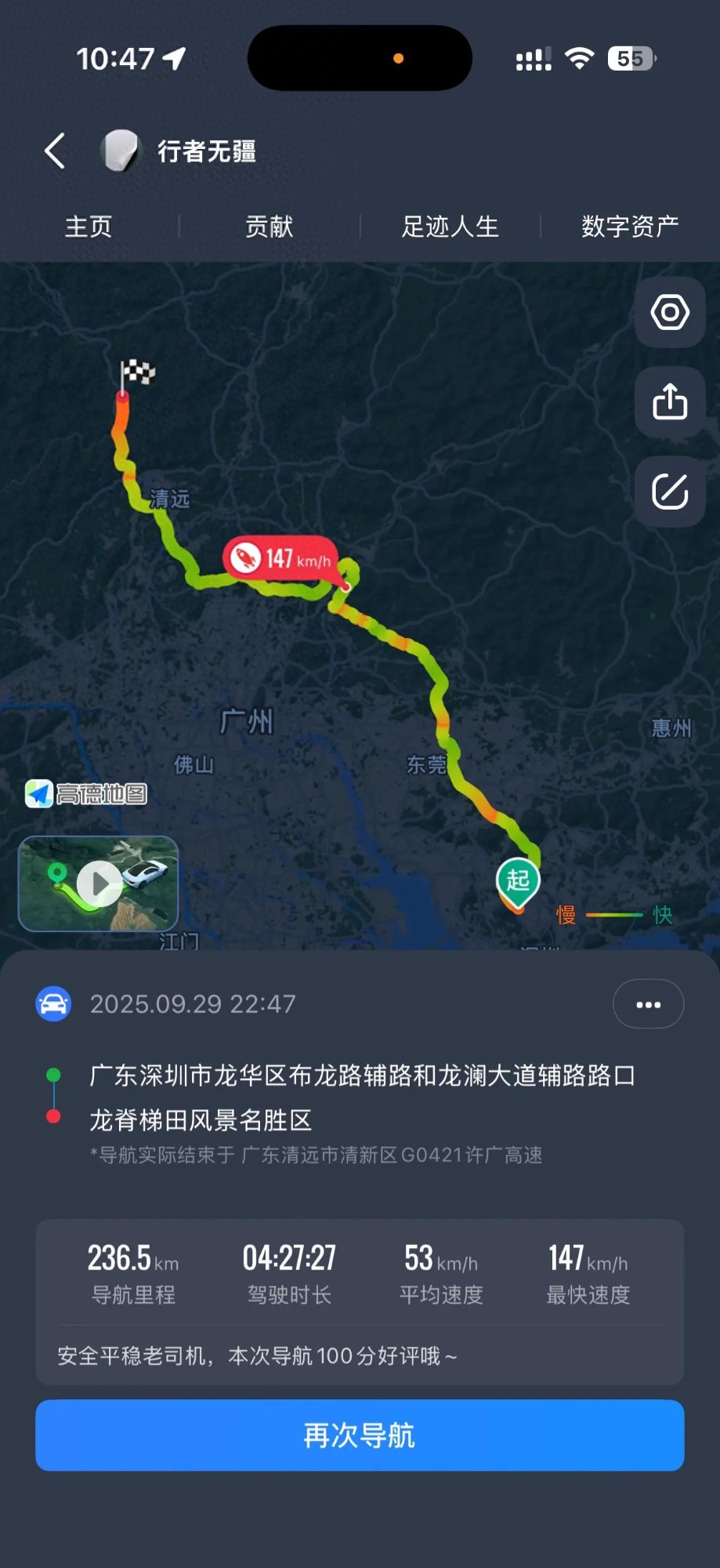Select the 数字资产 tab
The width and height of the screenshot is (720, 1568).
630,227
